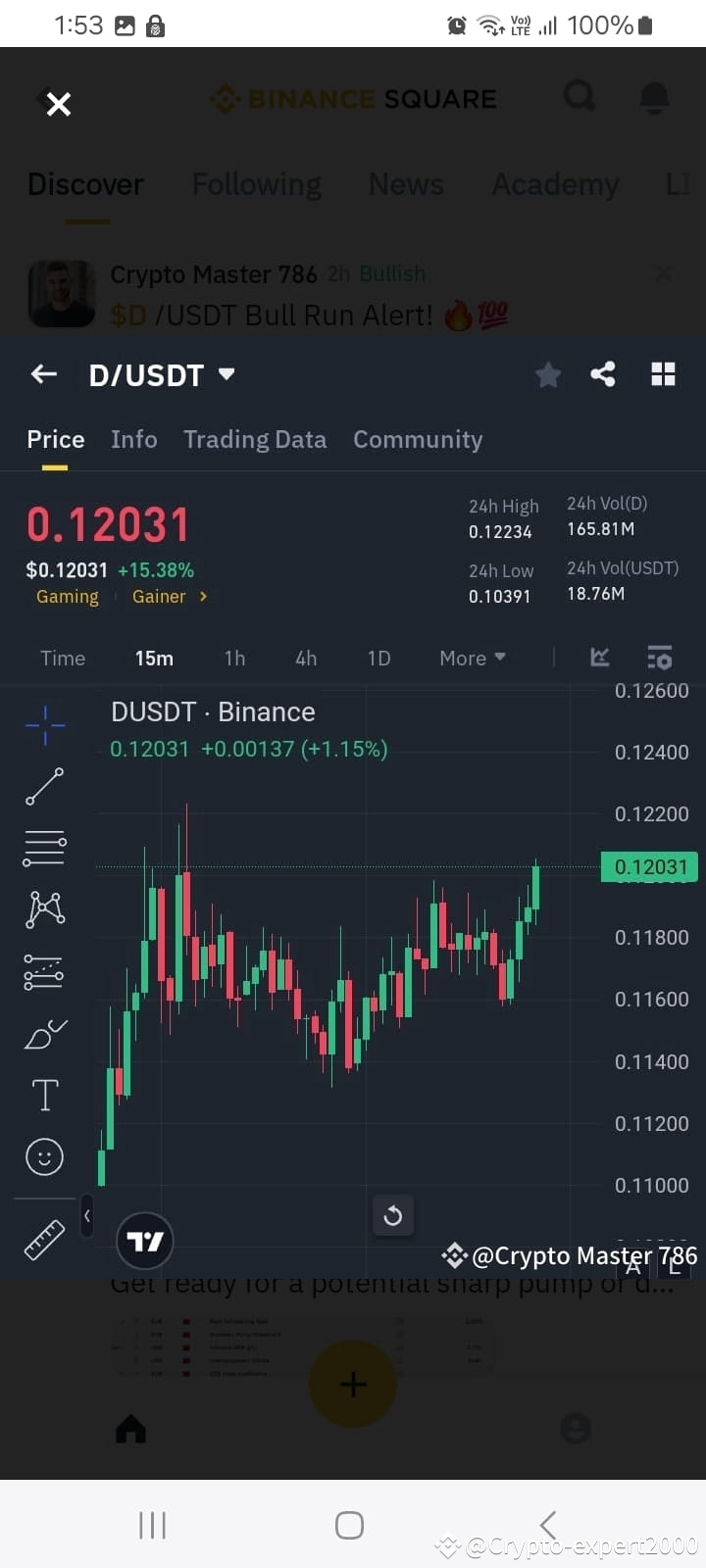This screenshot has height=1568, width=706.
Task: Select the emoji sticker tool
Action: (x=44, y=1156)
